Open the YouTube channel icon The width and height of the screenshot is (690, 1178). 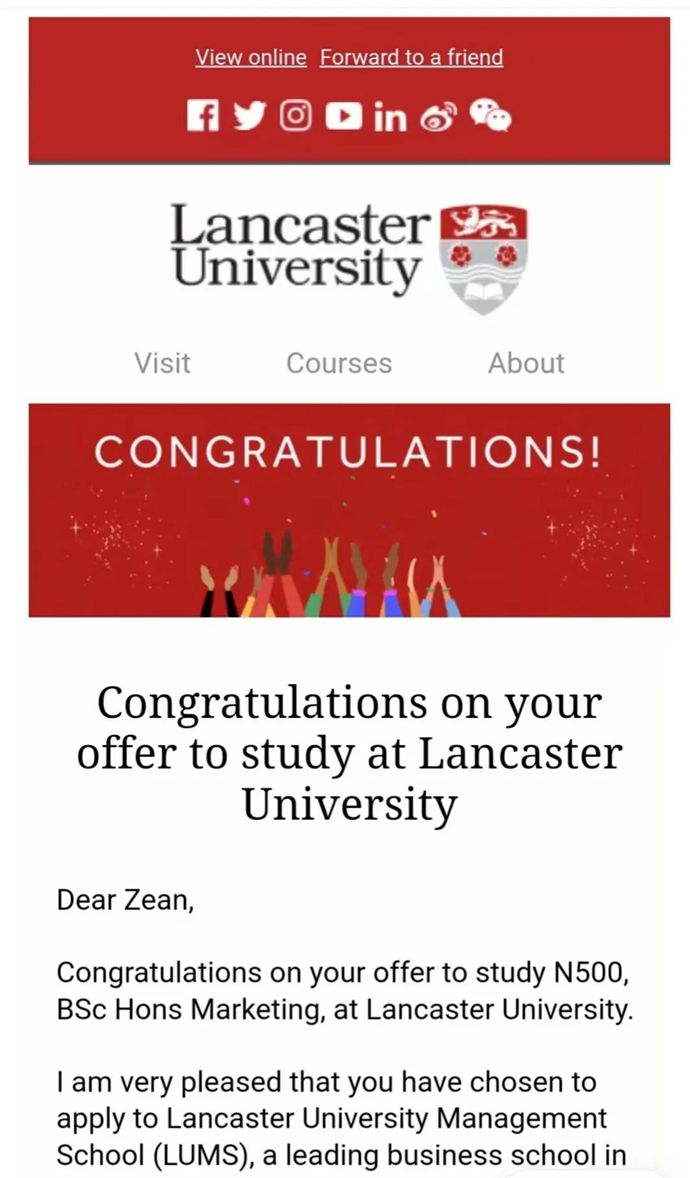tap(343, 117)
